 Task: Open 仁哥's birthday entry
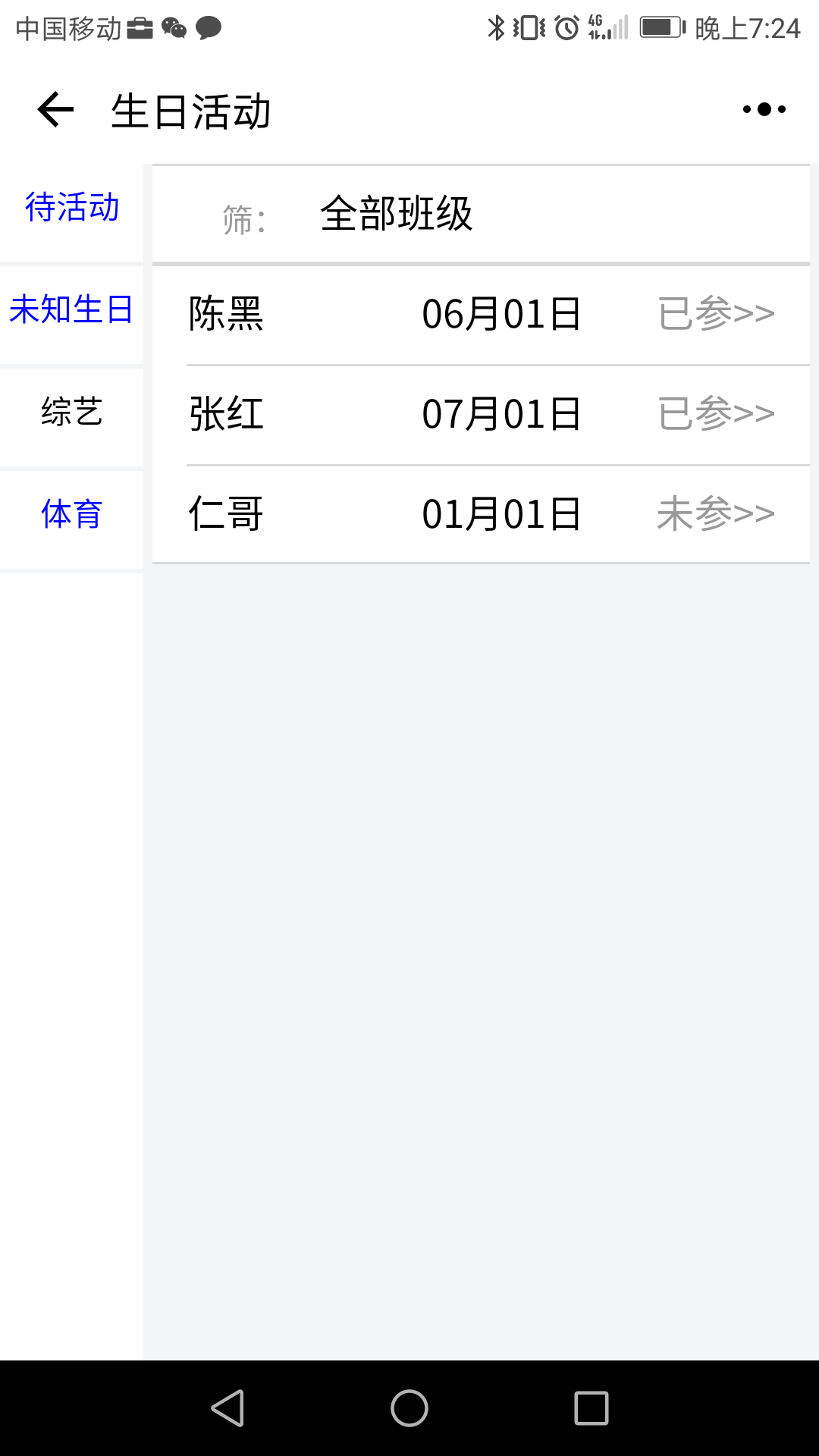coord(481,514)
